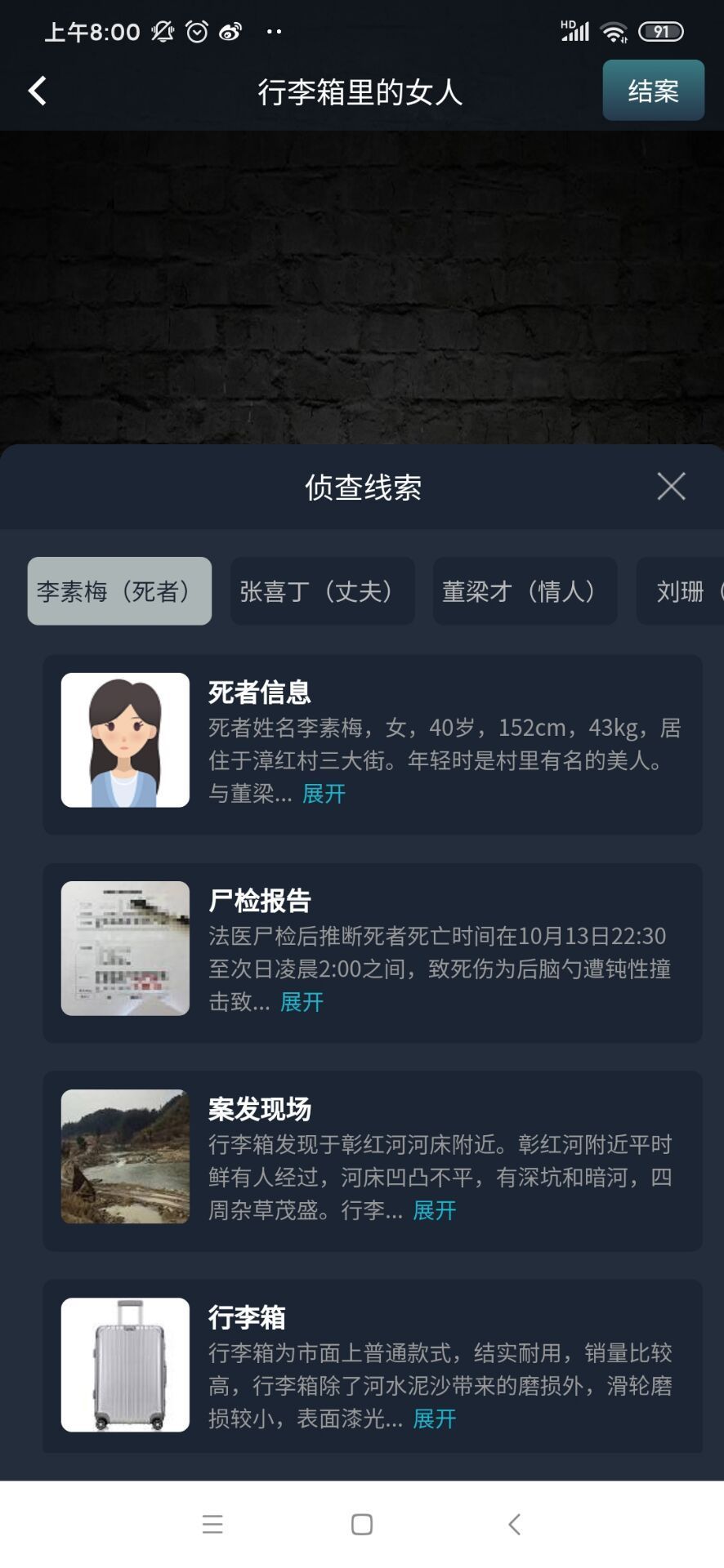
Task: Select the 董梁才（情人）suspect tab
Action: point(525,590)
